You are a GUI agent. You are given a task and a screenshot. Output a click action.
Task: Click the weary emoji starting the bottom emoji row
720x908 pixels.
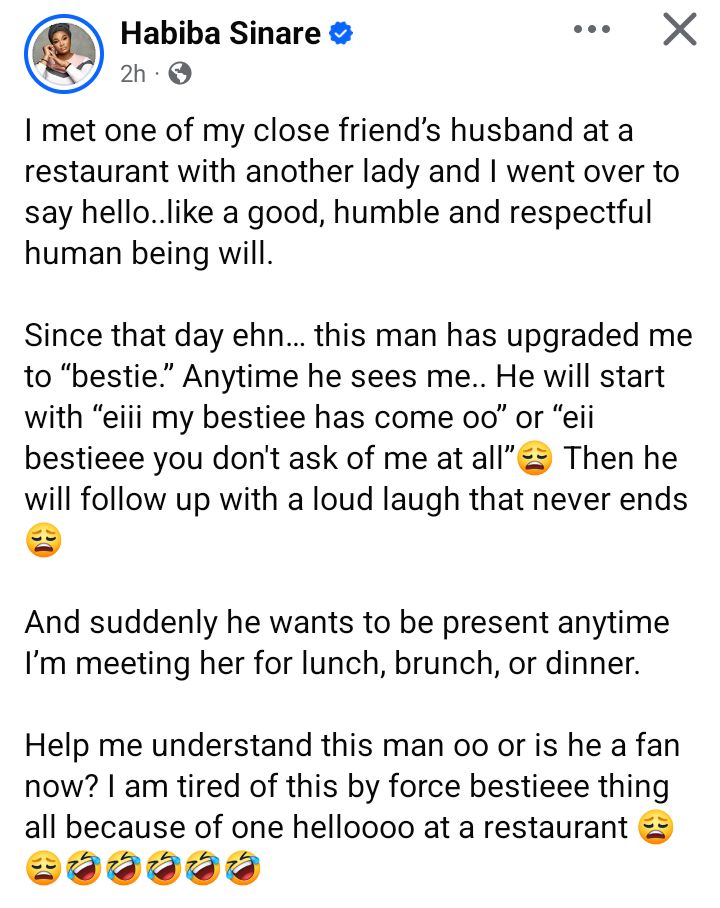point(44,866)
